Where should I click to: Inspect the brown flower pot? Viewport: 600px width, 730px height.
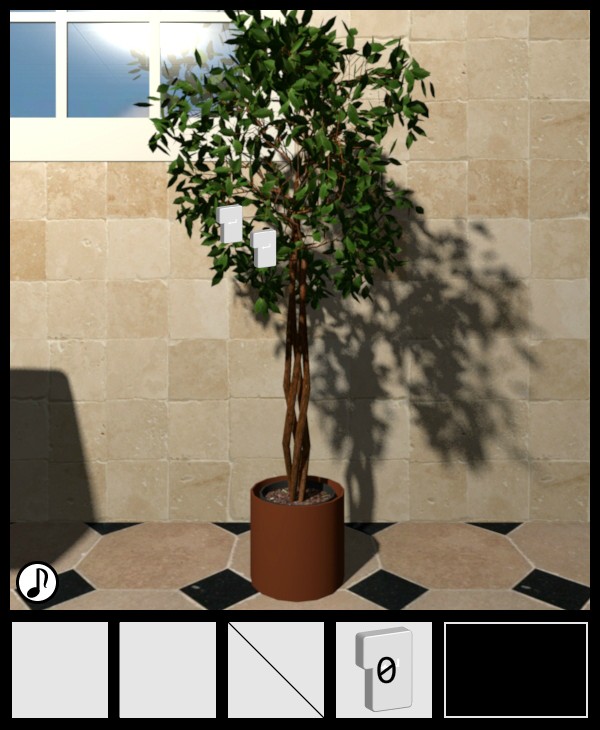coord(297,545)
